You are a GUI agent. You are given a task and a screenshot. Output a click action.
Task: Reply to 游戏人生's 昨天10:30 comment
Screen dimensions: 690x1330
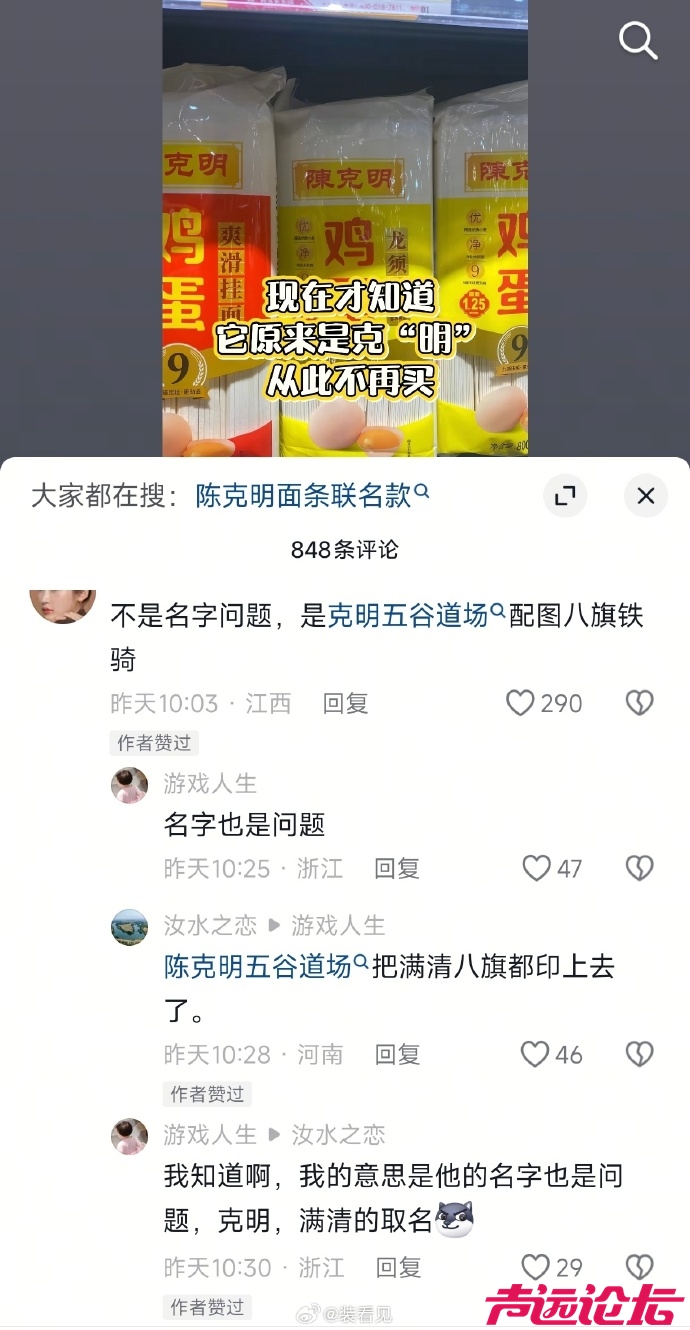click(397, 1268)
